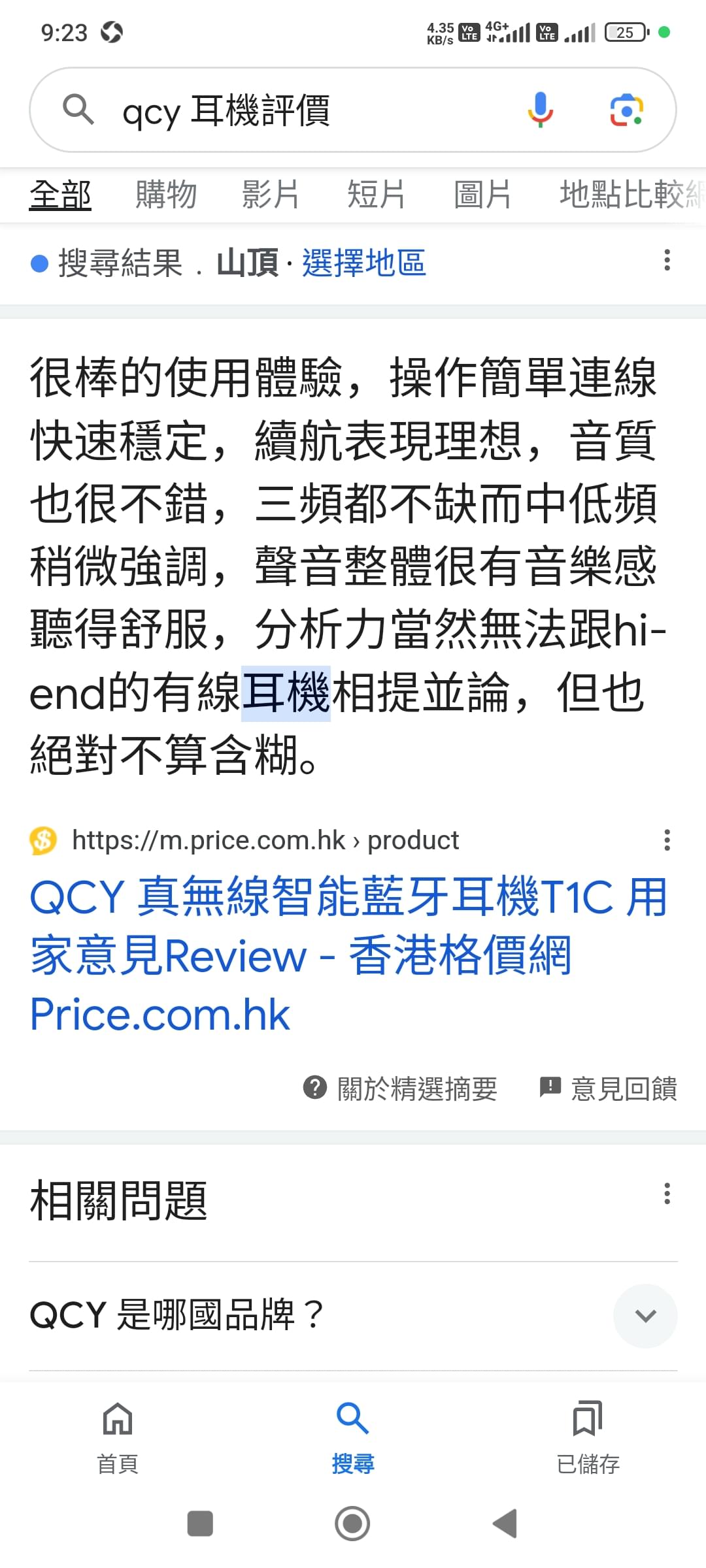Screen dimensions: 706x1568
Task: Switch to the 影片 tab
Action: point(271,195)
